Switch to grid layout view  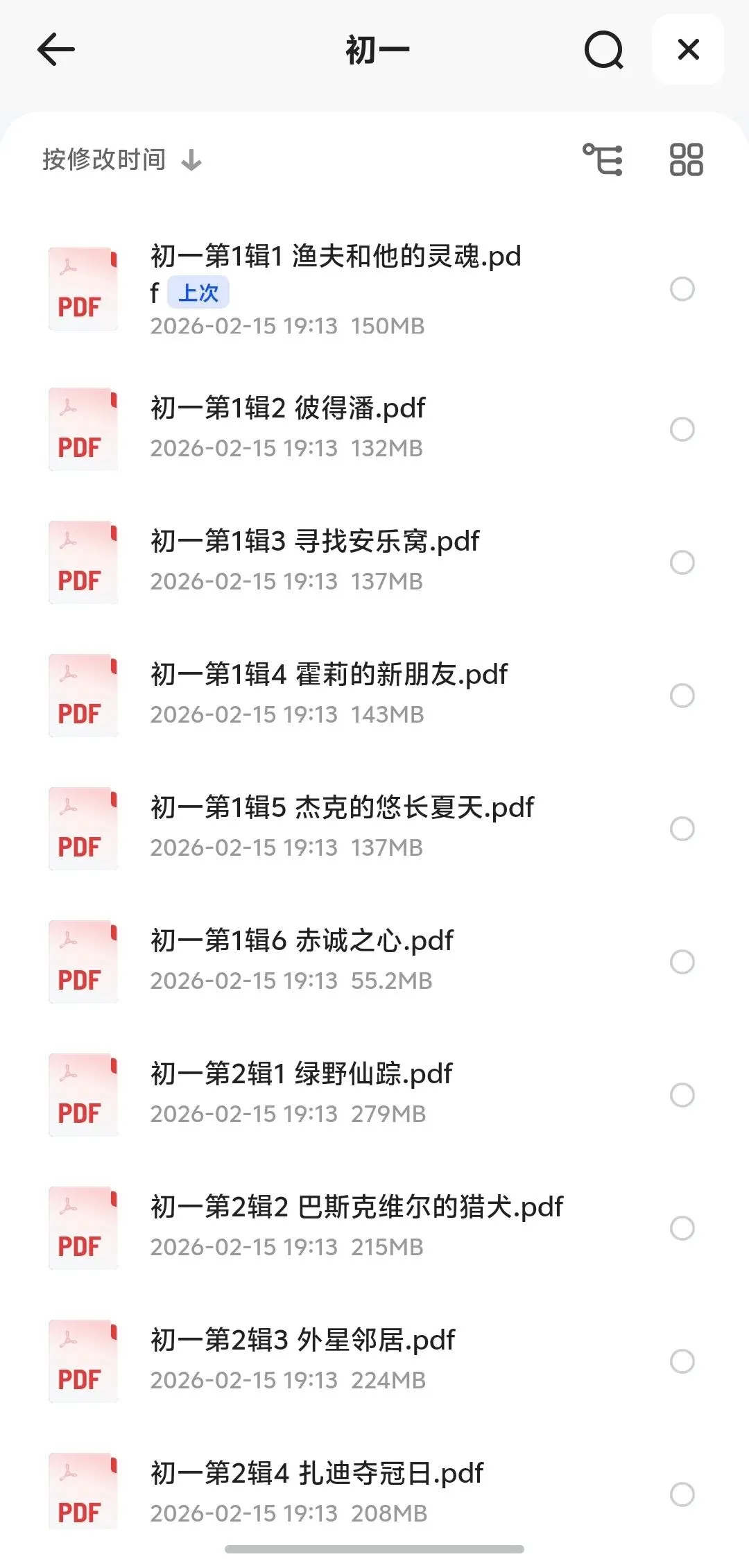click(686, 160)
